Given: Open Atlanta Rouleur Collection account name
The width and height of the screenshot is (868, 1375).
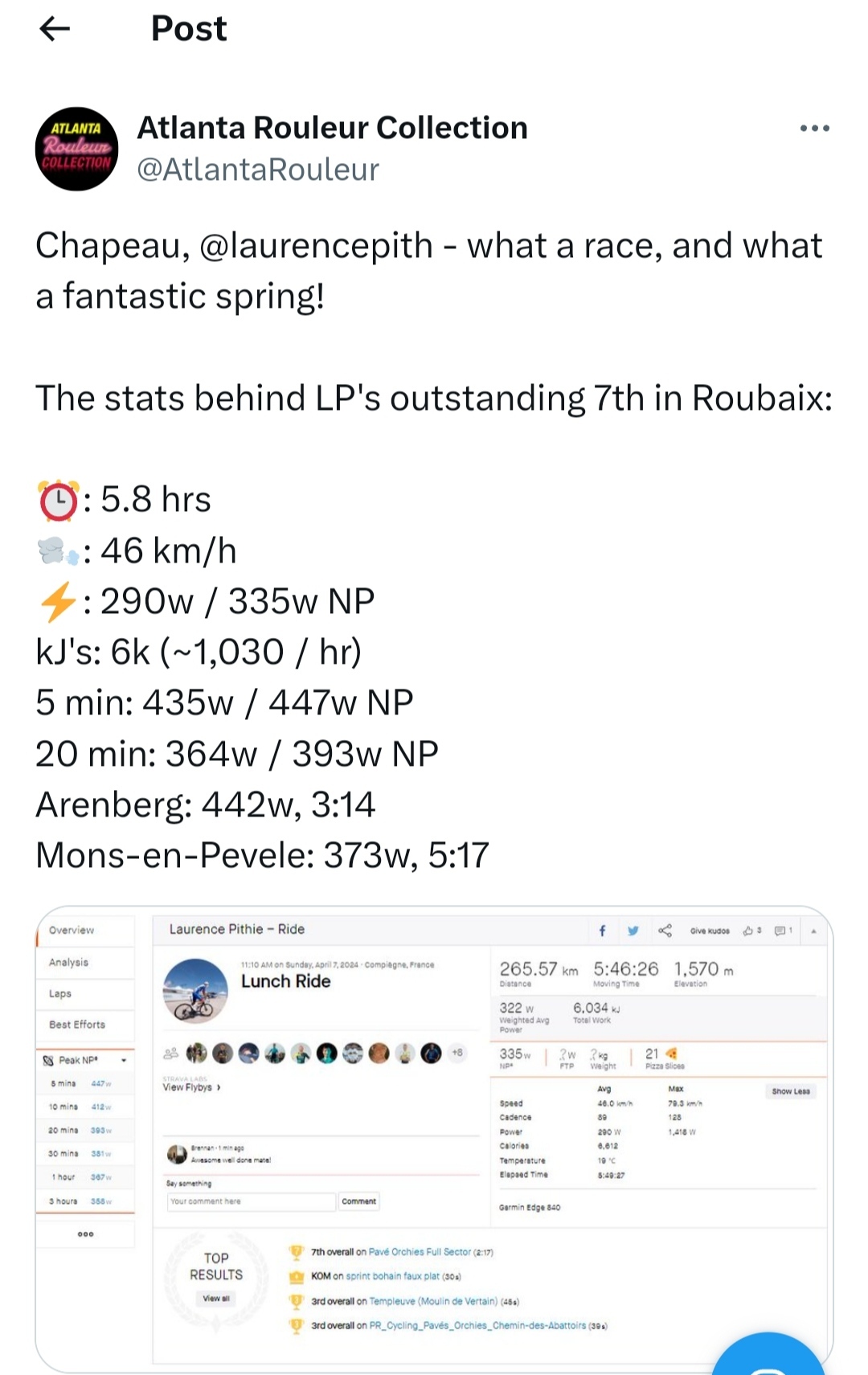Looking at the screenshot, I should click(332, 128).
